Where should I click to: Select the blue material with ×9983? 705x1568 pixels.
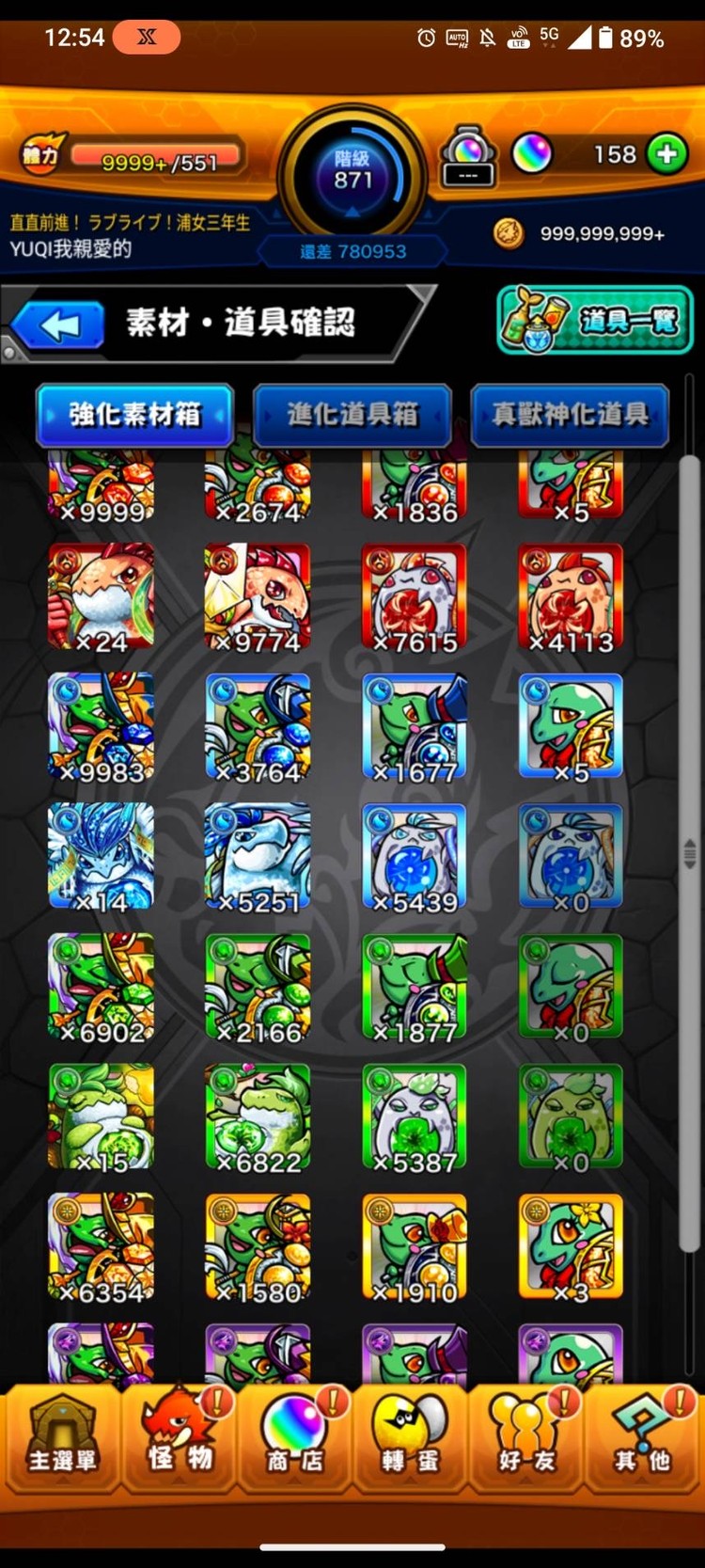[x=102, y=727]
